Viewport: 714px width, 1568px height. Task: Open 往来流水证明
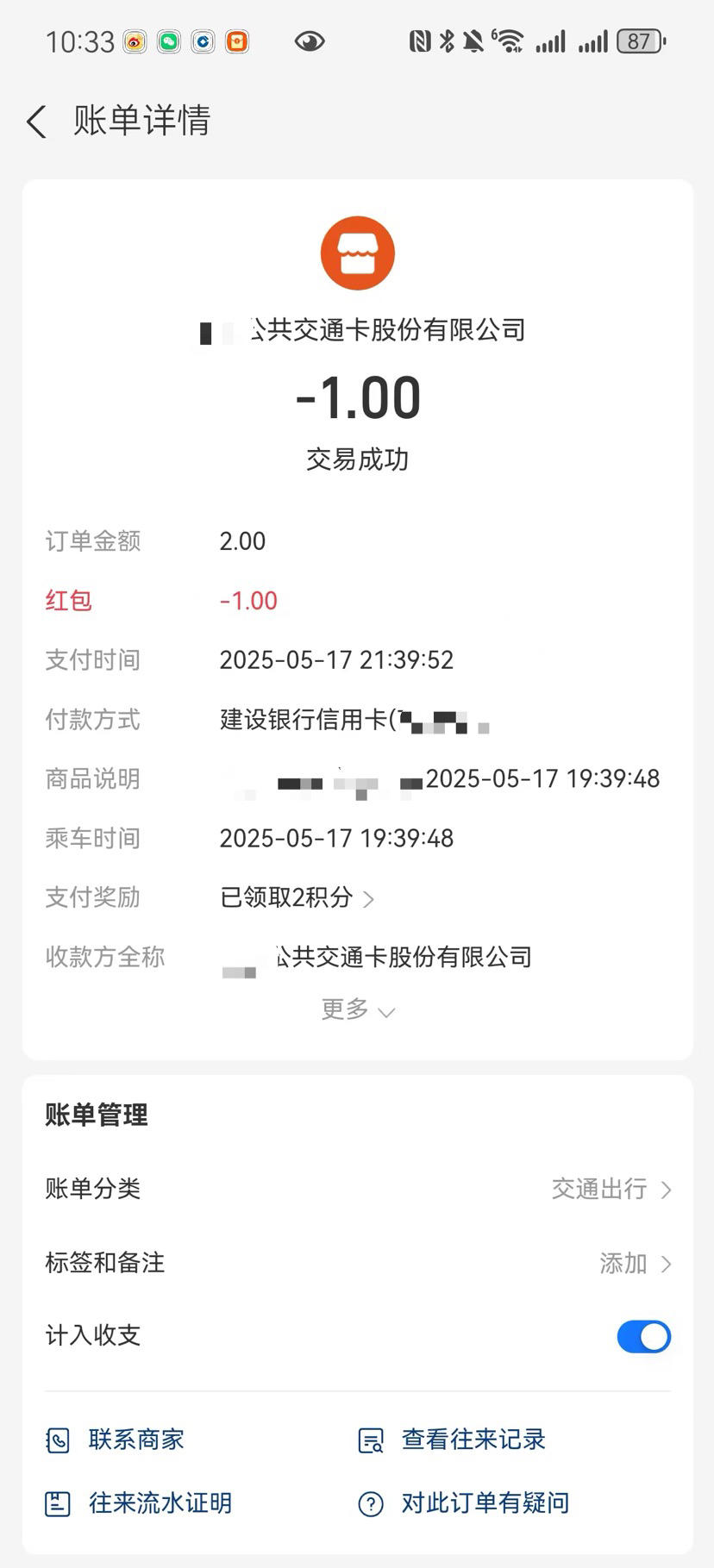click(x=139, y=1504)
